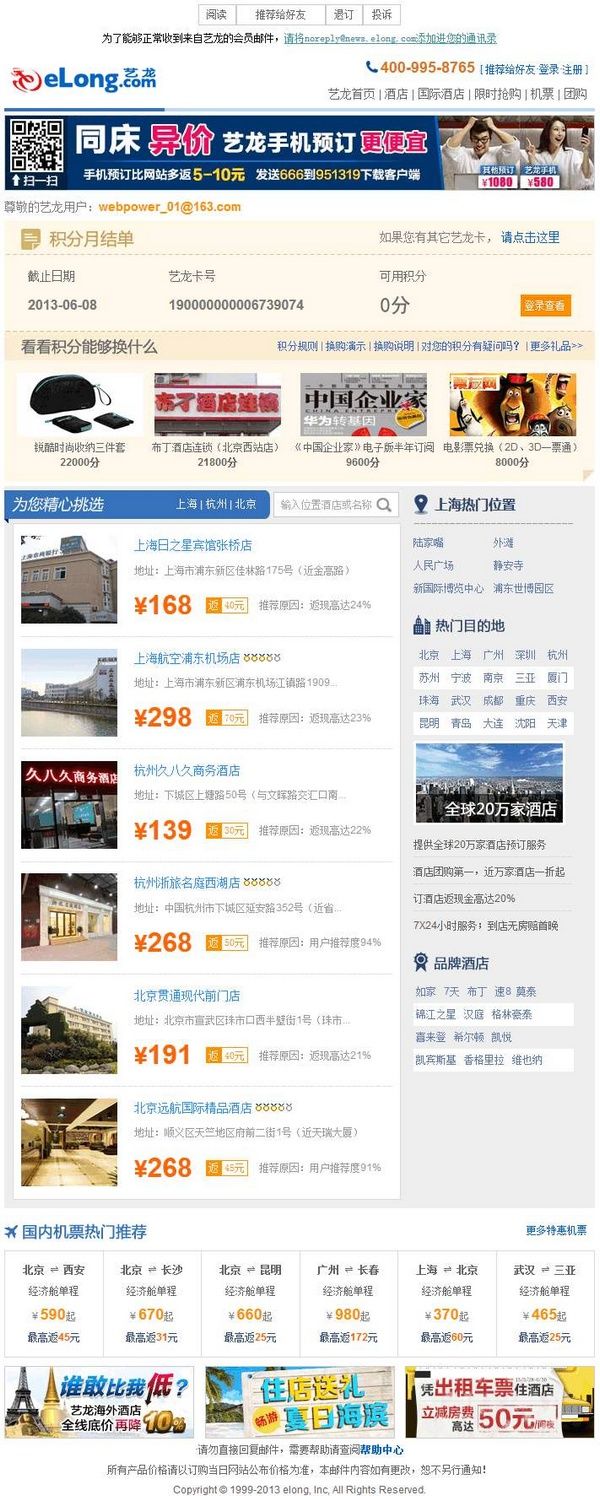View 更多礼品 link
Viewport: 600px width, 1496px height.
[x=556, y=346]
